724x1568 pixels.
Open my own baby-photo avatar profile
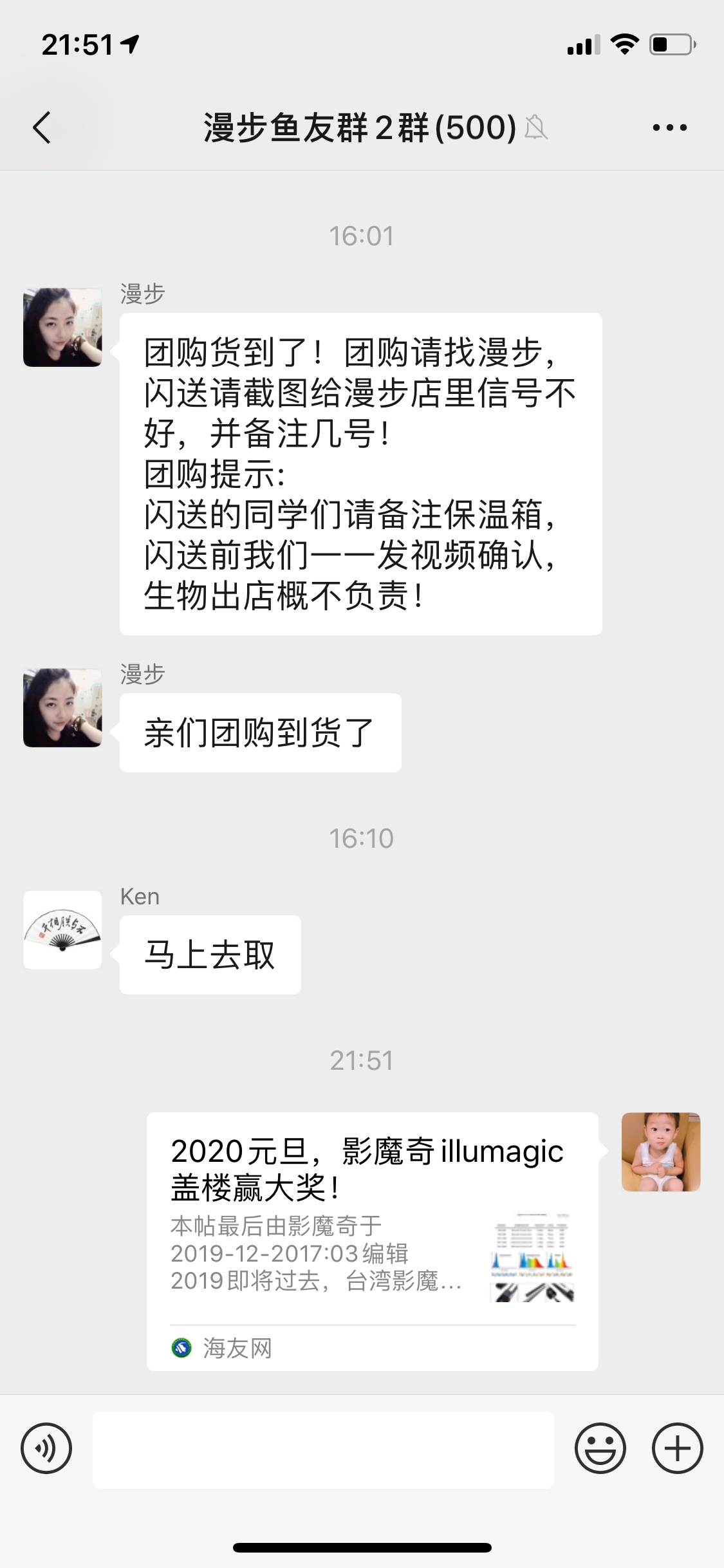click(660, 1152)
